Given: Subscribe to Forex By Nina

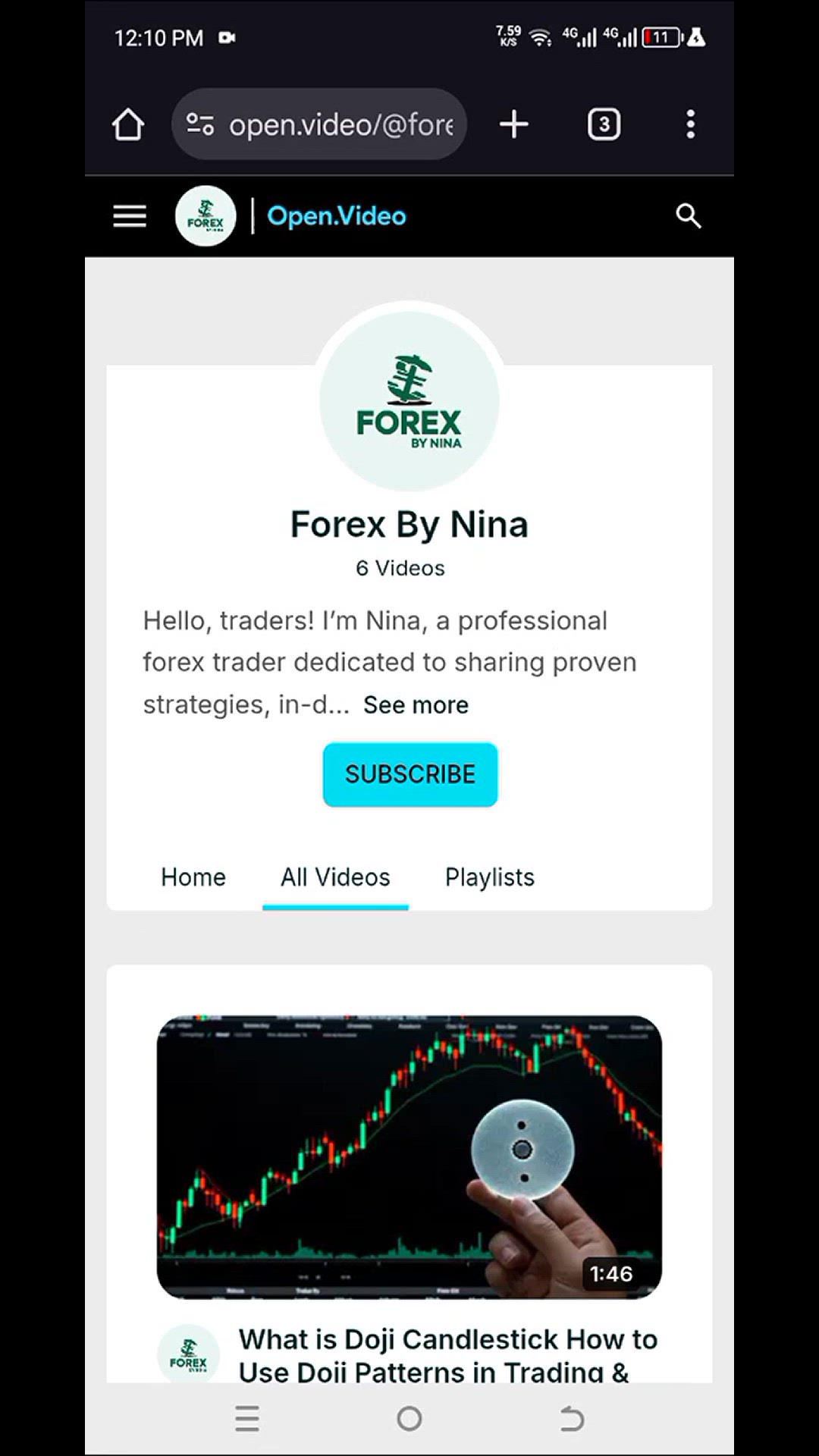Looking at the screenshot, I should [x=410, y=774].
